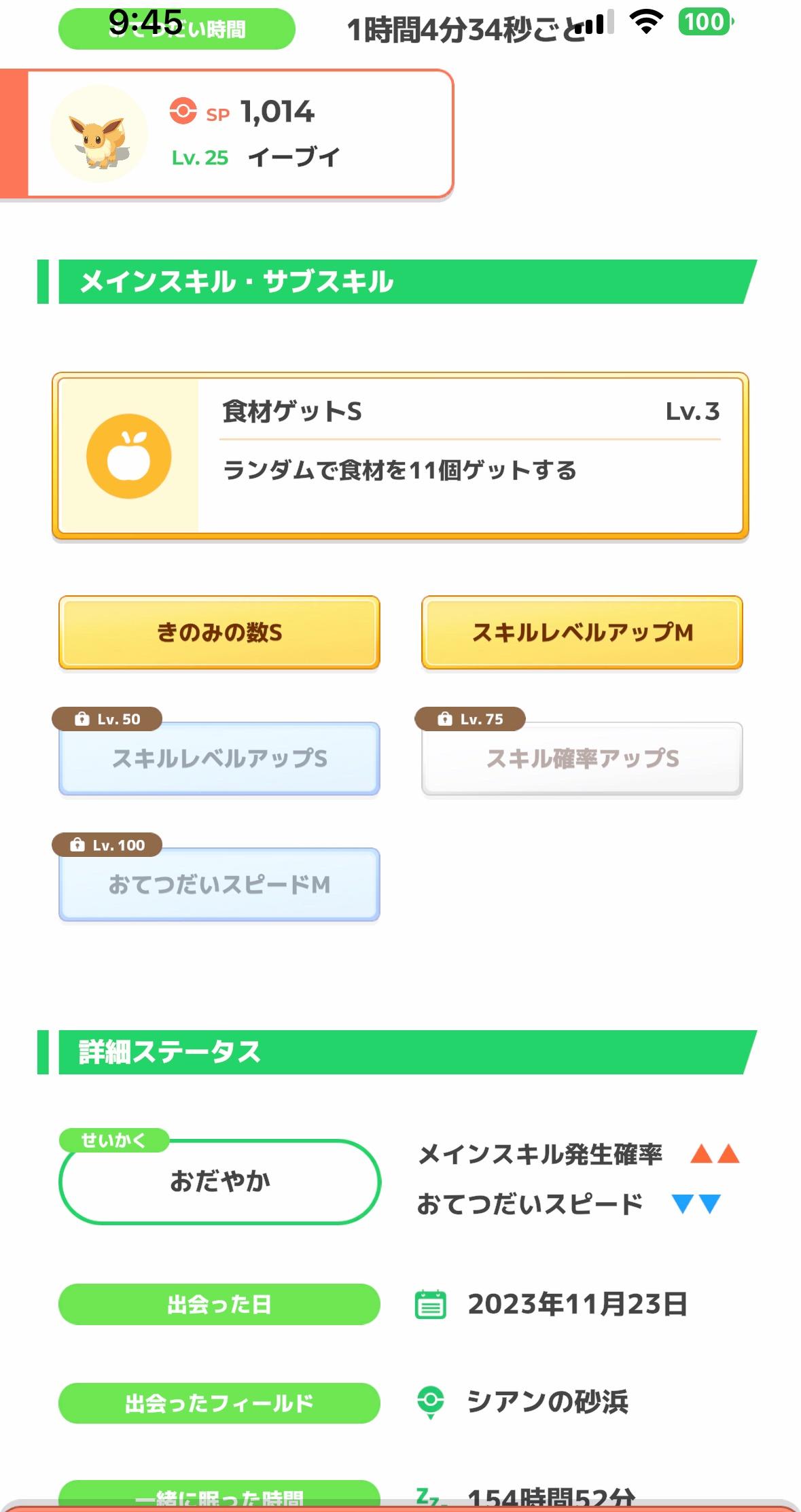This screenshot has width=801, height=1512.
Task: Tap the おだやか nature box
Action: click(x=219, y=1182)
